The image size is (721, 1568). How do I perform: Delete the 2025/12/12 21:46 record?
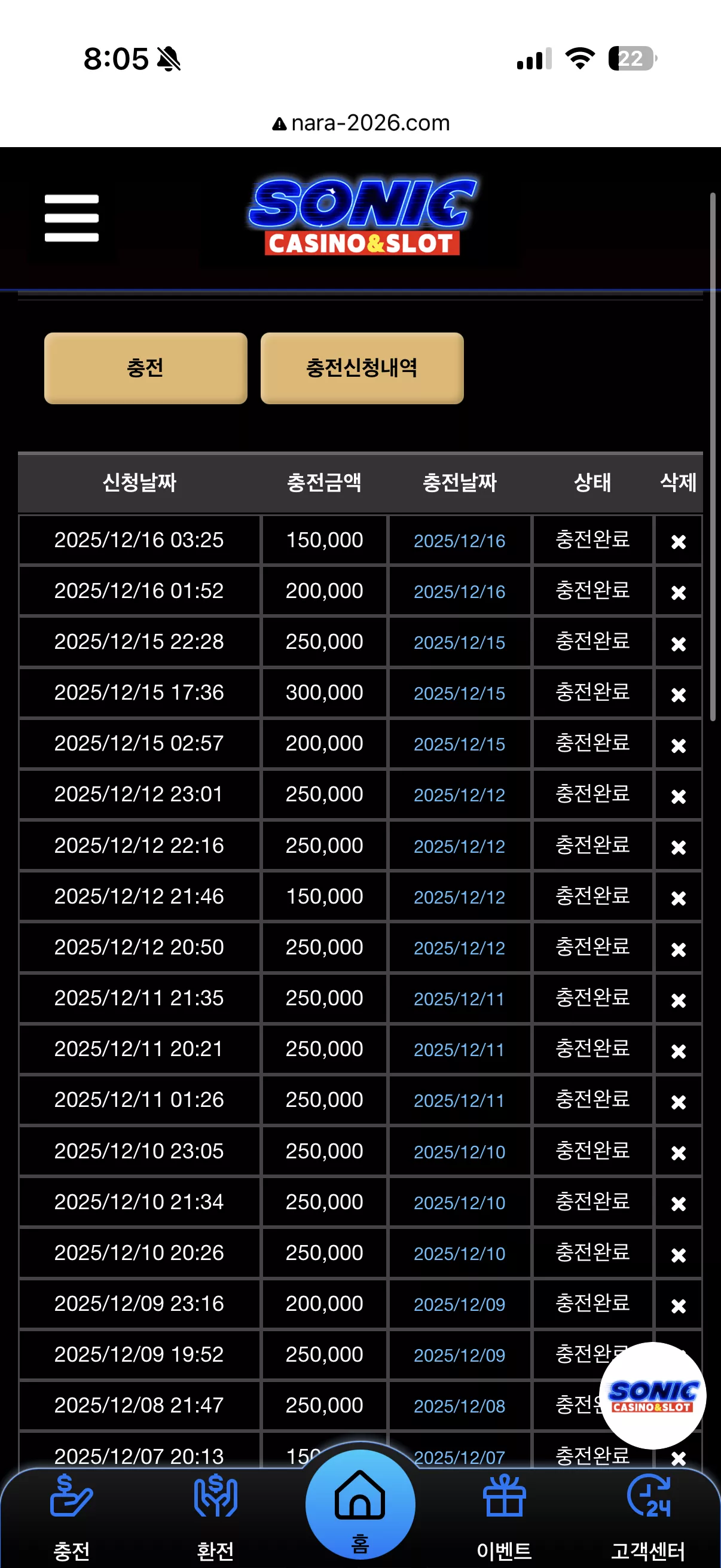point(679,898)
